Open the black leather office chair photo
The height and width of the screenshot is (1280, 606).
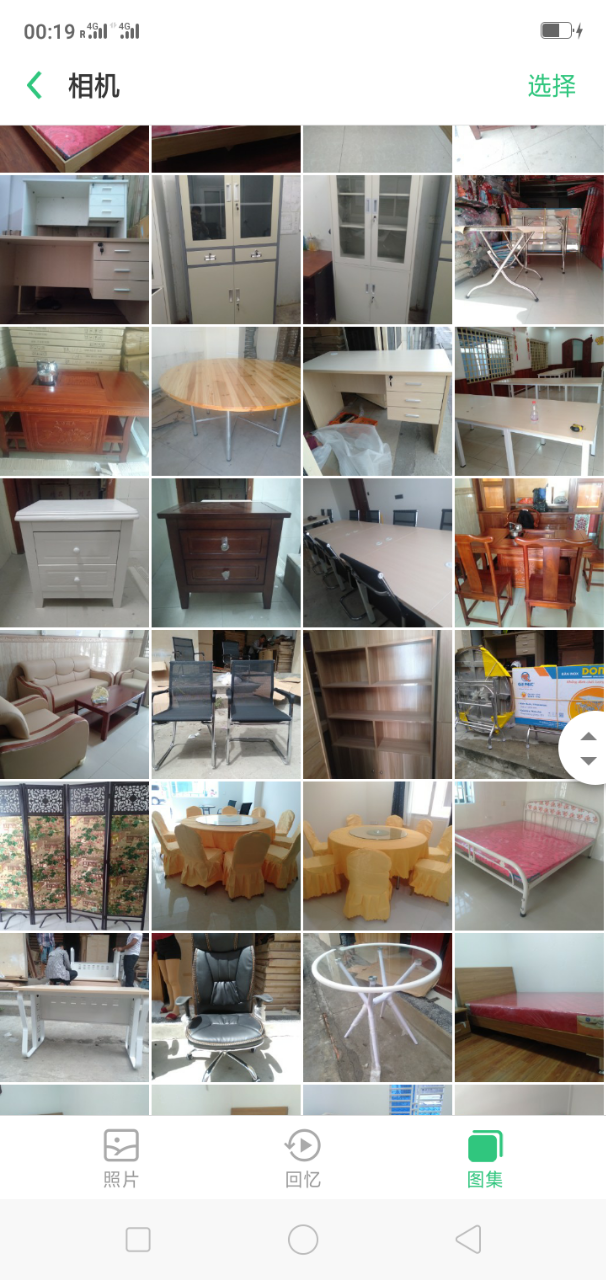click(x=226, y=1007)
